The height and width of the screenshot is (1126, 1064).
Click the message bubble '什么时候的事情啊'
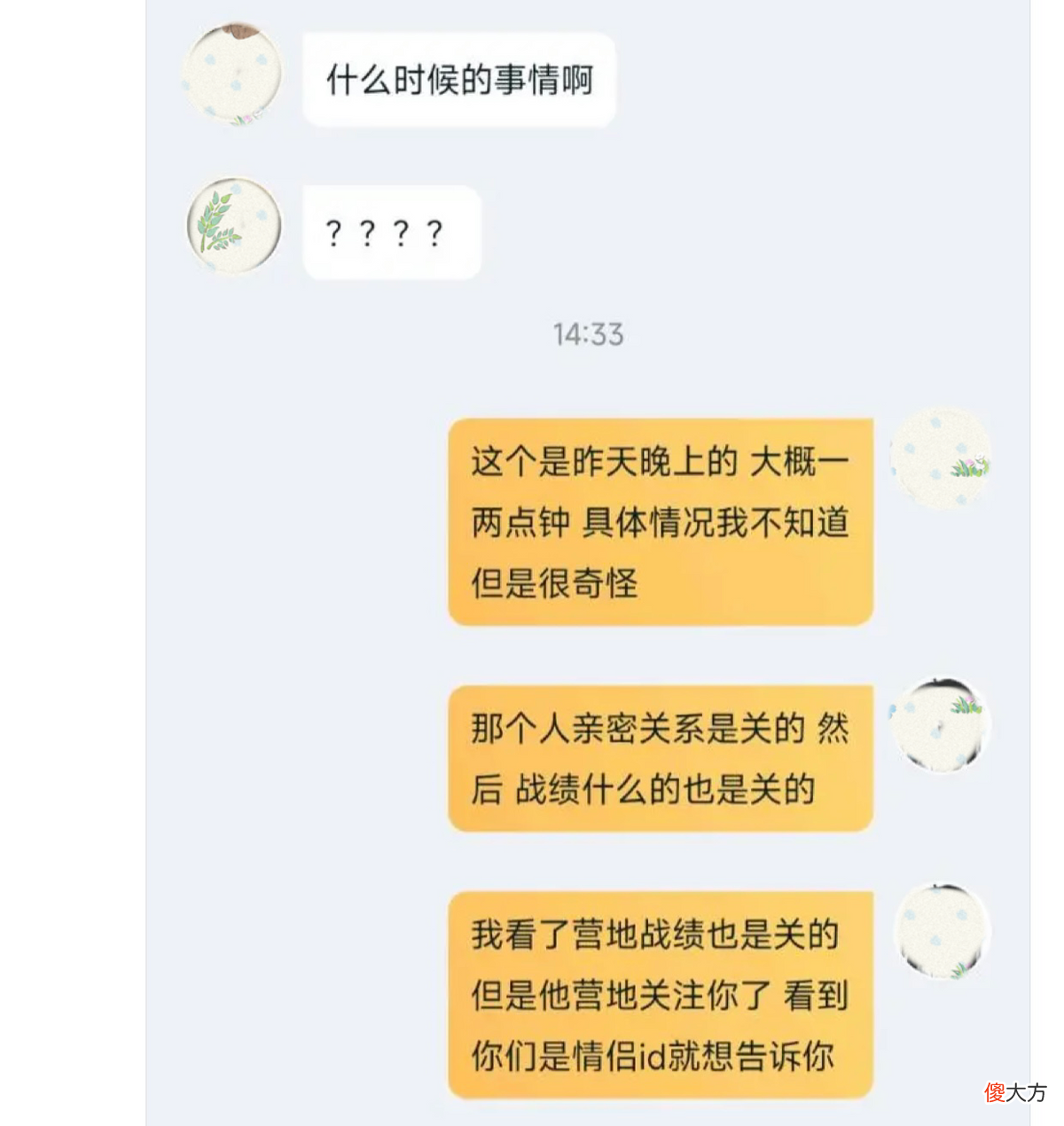tap(461, 78)
